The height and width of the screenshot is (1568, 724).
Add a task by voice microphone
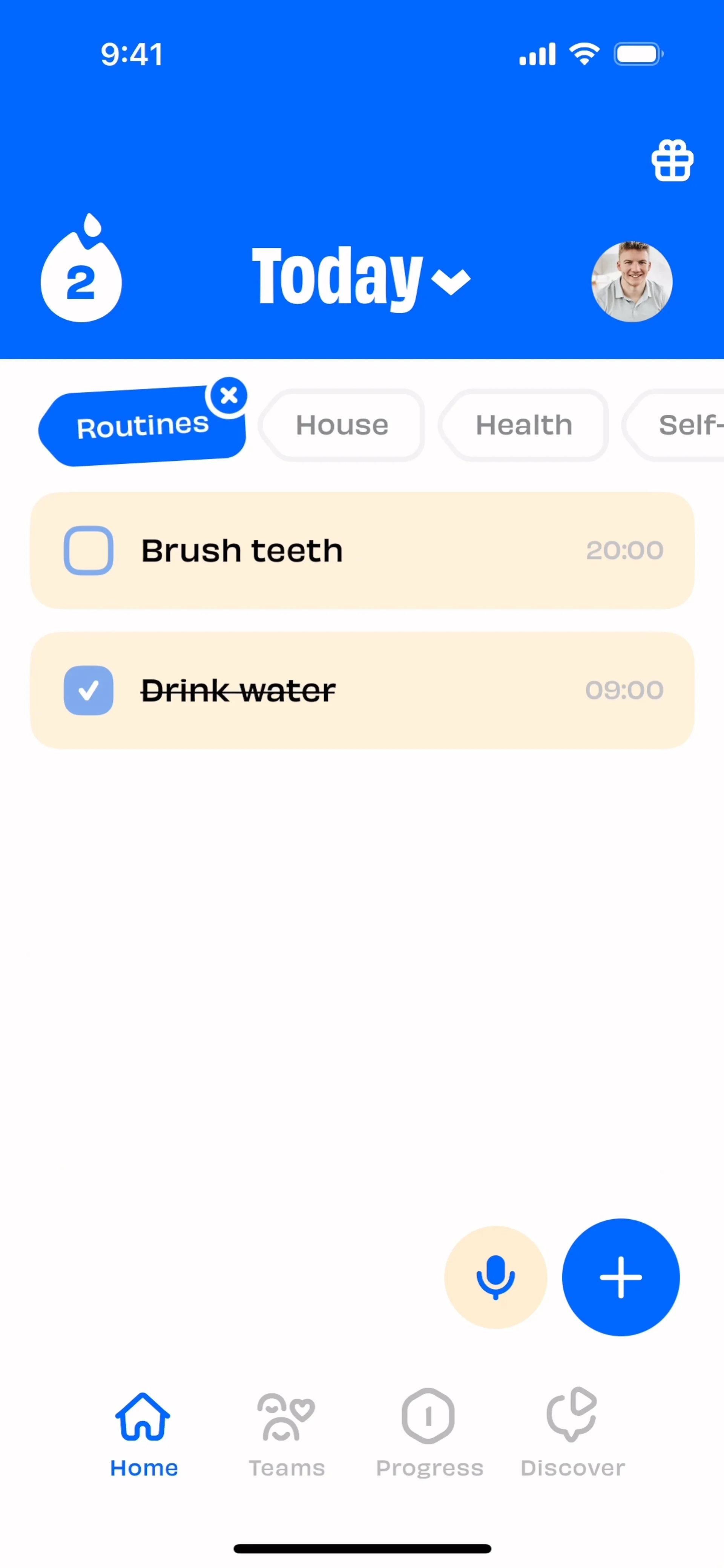[x=495, y=1277]
